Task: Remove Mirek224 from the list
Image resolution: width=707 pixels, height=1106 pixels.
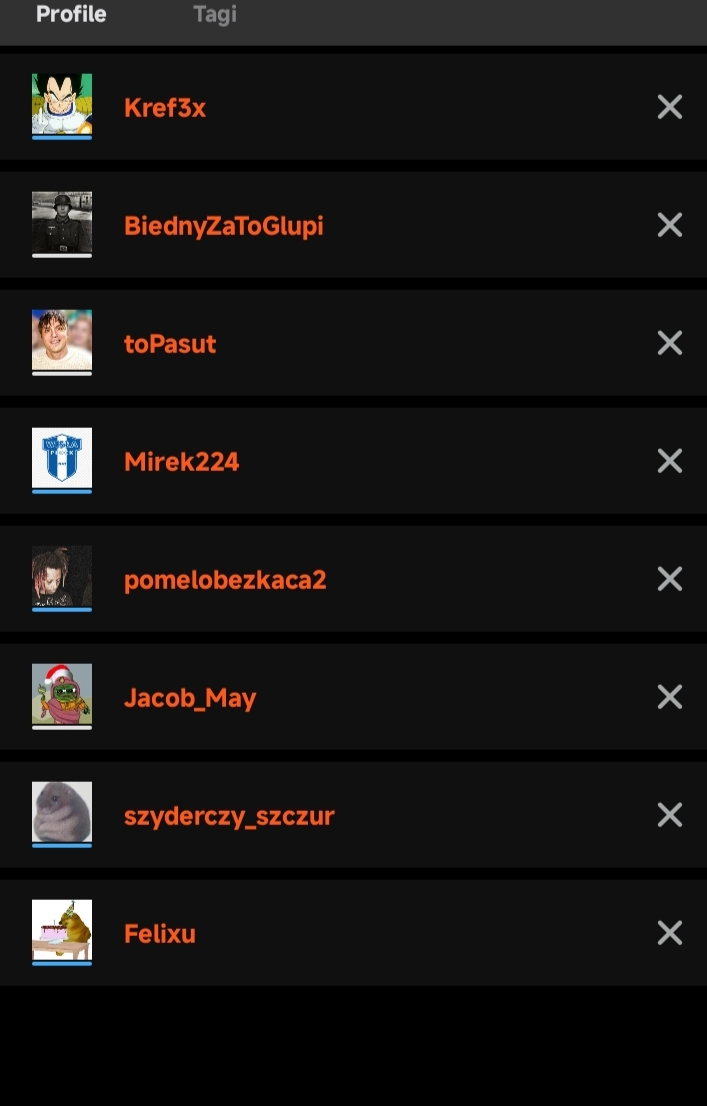Action: pyautogui.click(x=669, y=461)
